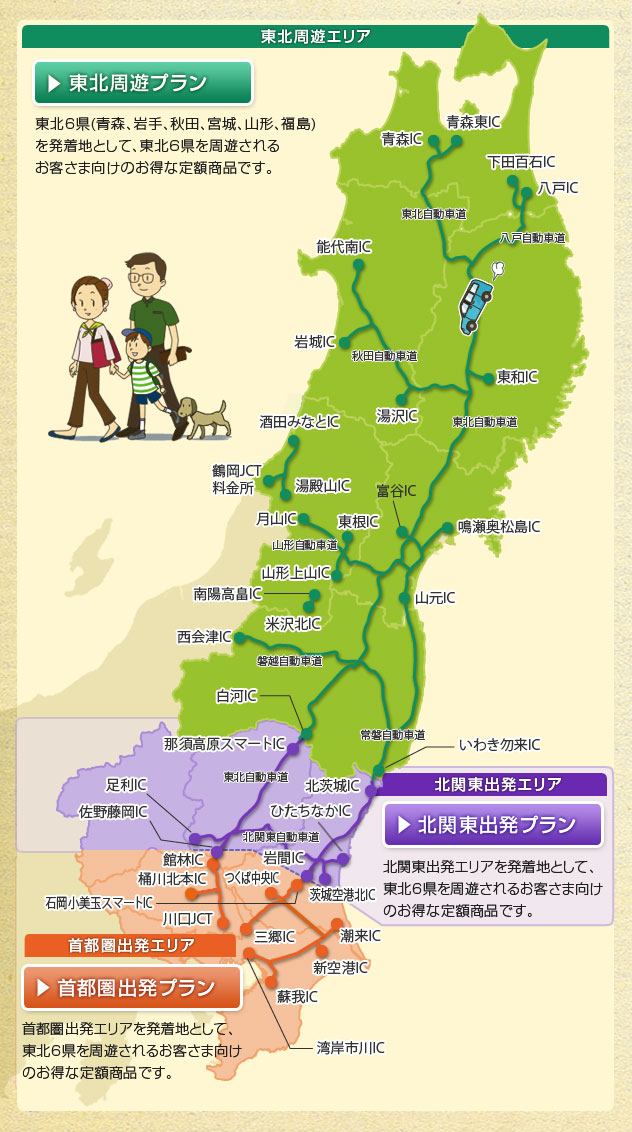Select the 北関東出発プラン button
Screen dimensions: 632x1132
493,825
